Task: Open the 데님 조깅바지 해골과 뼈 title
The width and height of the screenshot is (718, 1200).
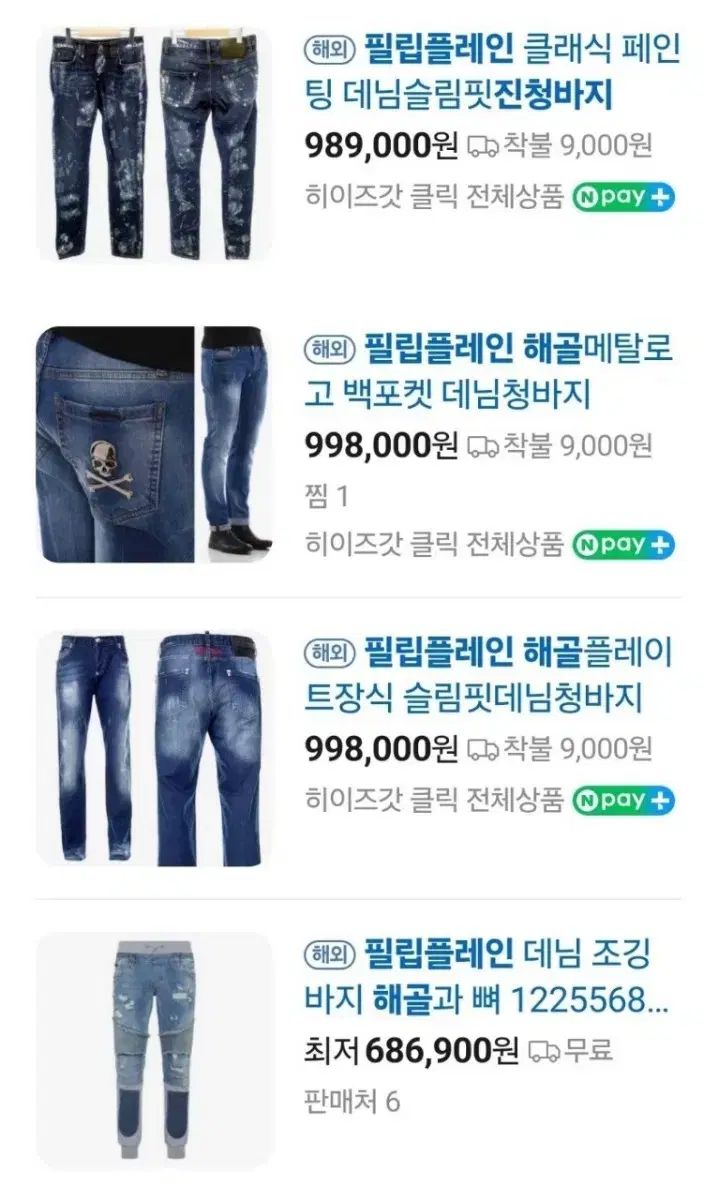Action: pos(490,974)
